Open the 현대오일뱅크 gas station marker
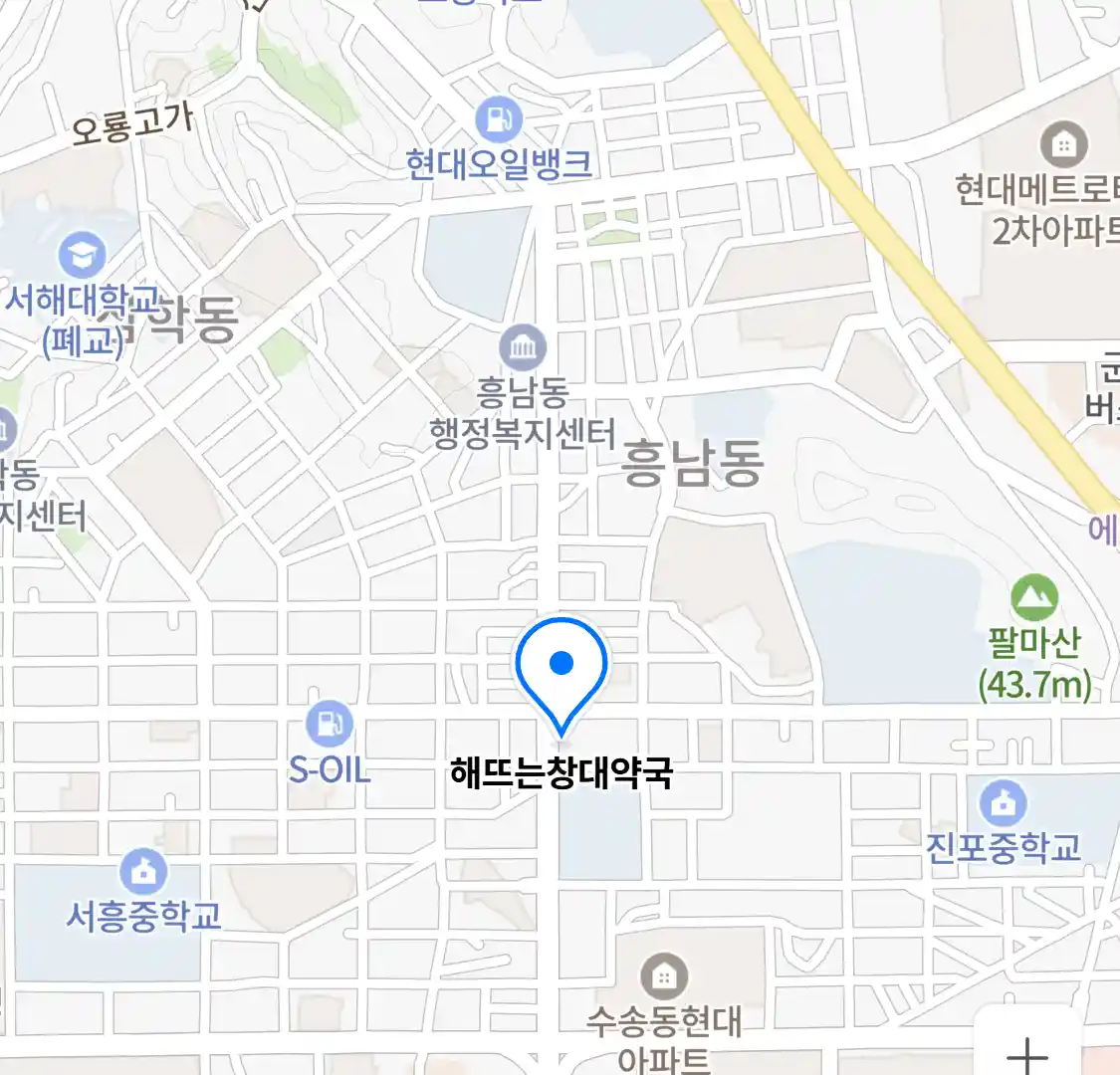The height and width of the screenshot is (1075, 1120). pyautogui.click(x=499, y=121)
